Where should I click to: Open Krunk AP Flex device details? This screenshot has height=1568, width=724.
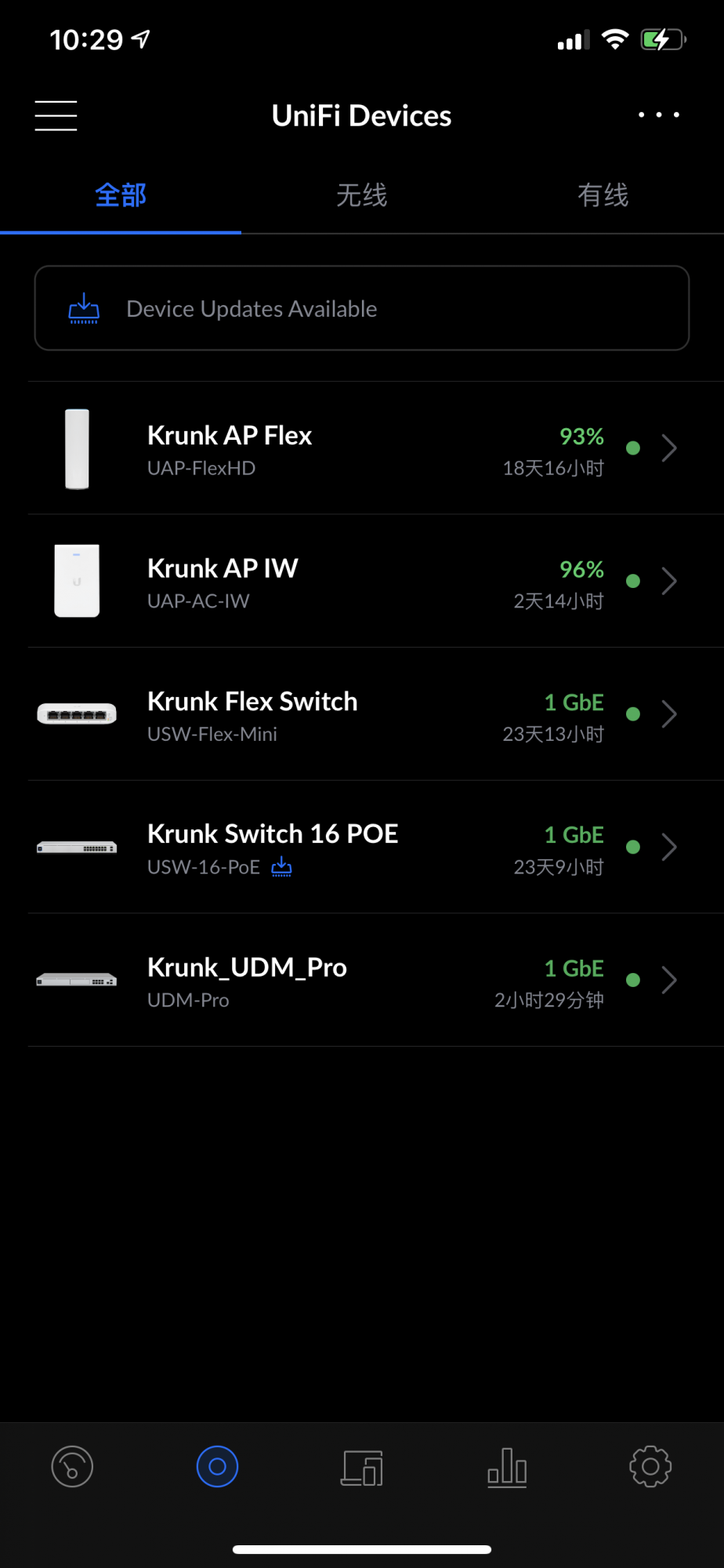point(361,448)
